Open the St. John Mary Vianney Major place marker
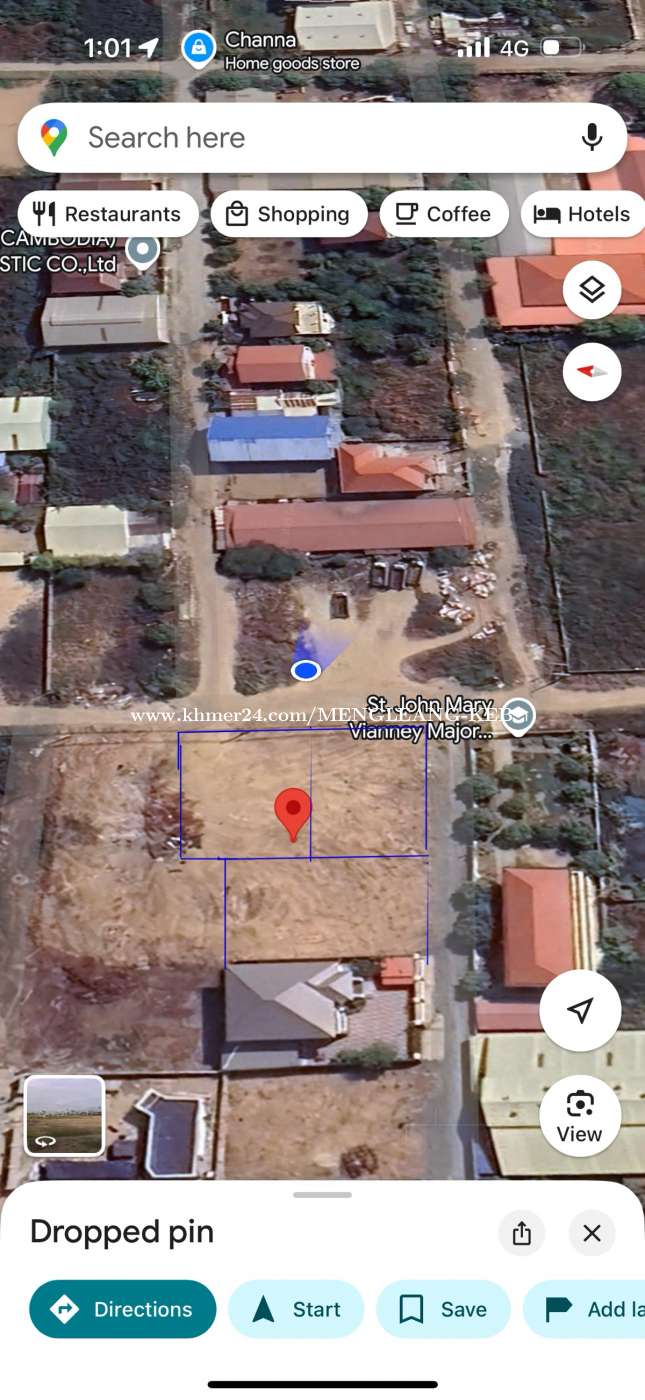Image resolution: width=645 pixels, height=1400 pixels. click(x=517, y=716)
